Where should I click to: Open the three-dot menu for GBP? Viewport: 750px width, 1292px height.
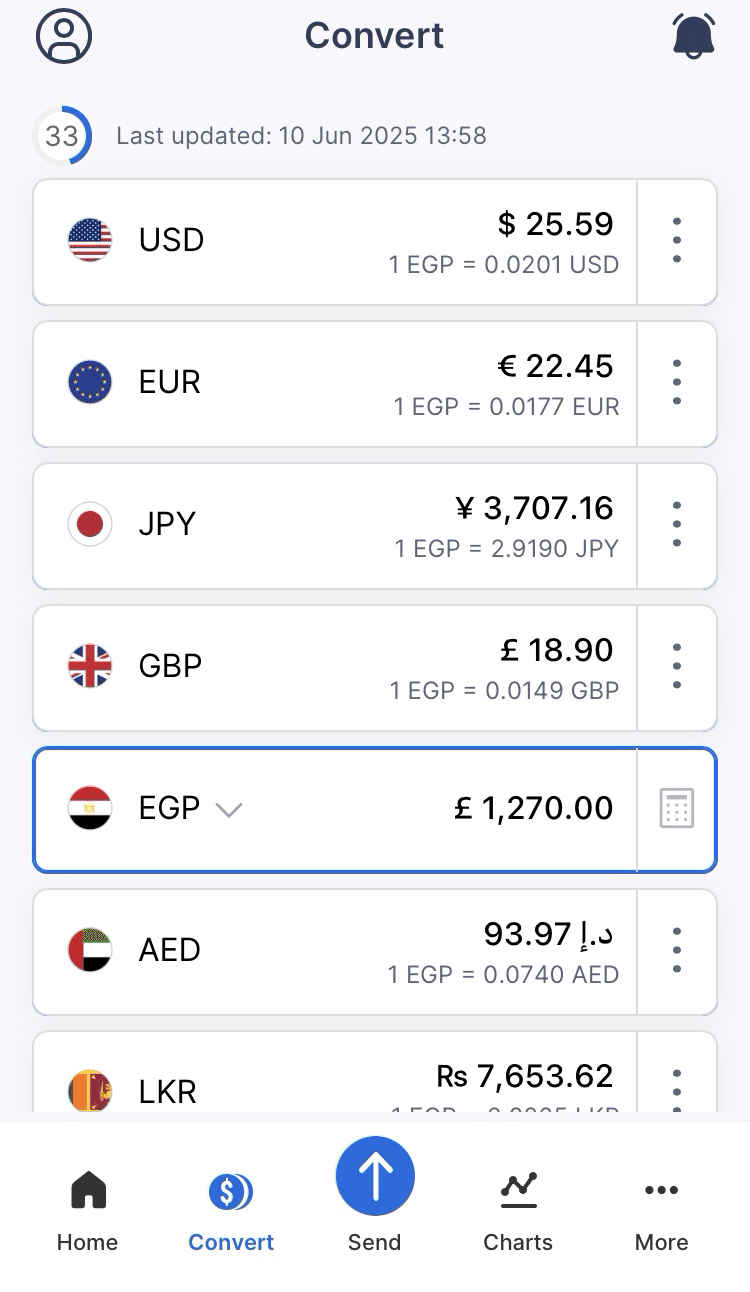677,667
